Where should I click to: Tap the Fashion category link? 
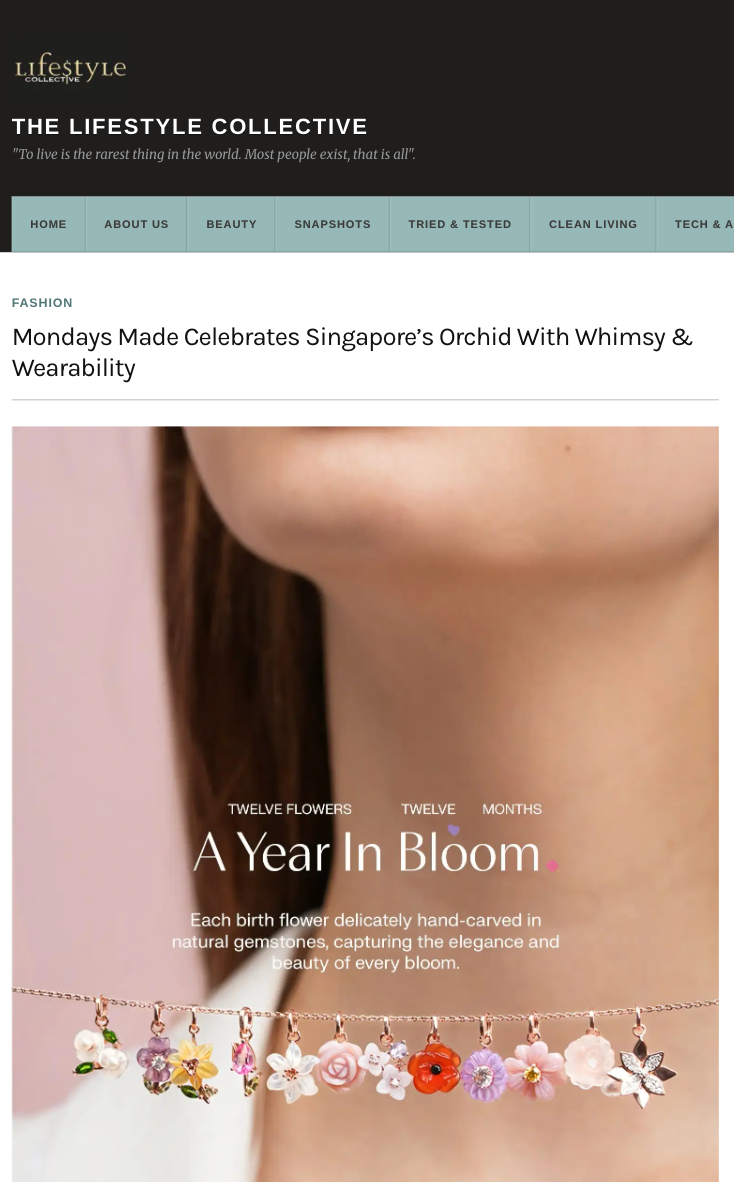pyautogui.click(x=42, y=303)
